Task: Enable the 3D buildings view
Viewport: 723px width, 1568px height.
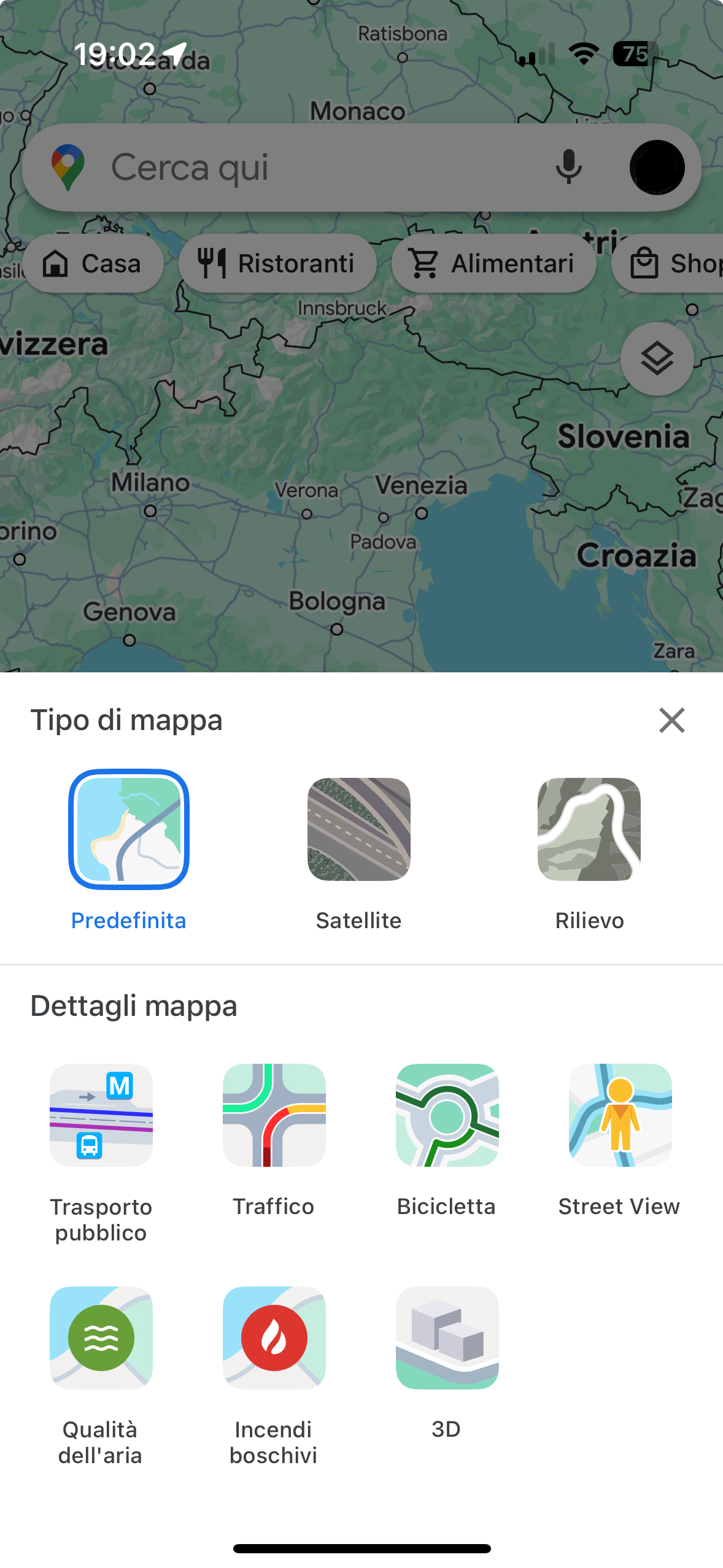Action: [x=447, y=1337]
